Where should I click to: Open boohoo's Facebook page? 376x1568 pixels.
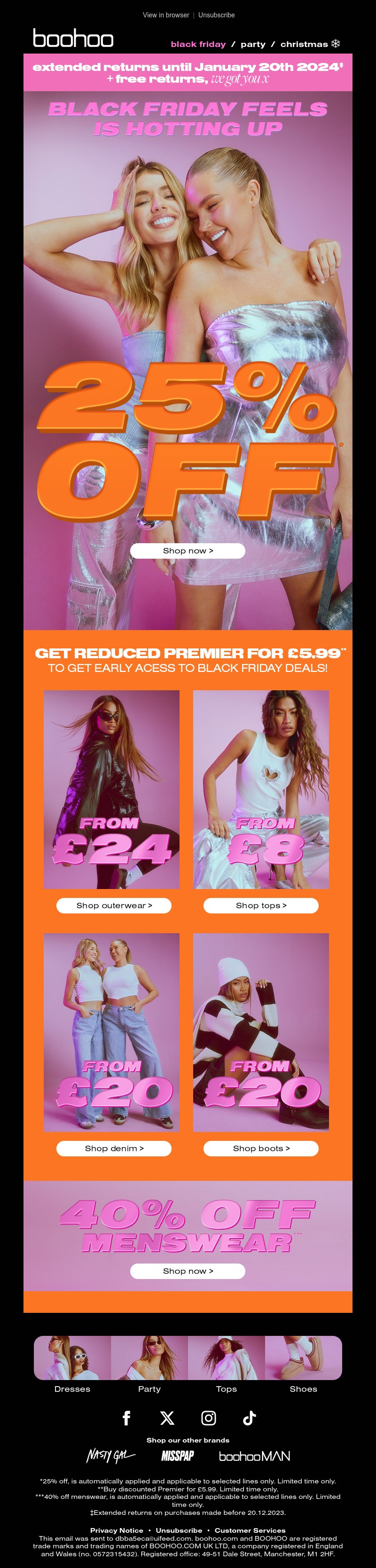point(126,1418)
